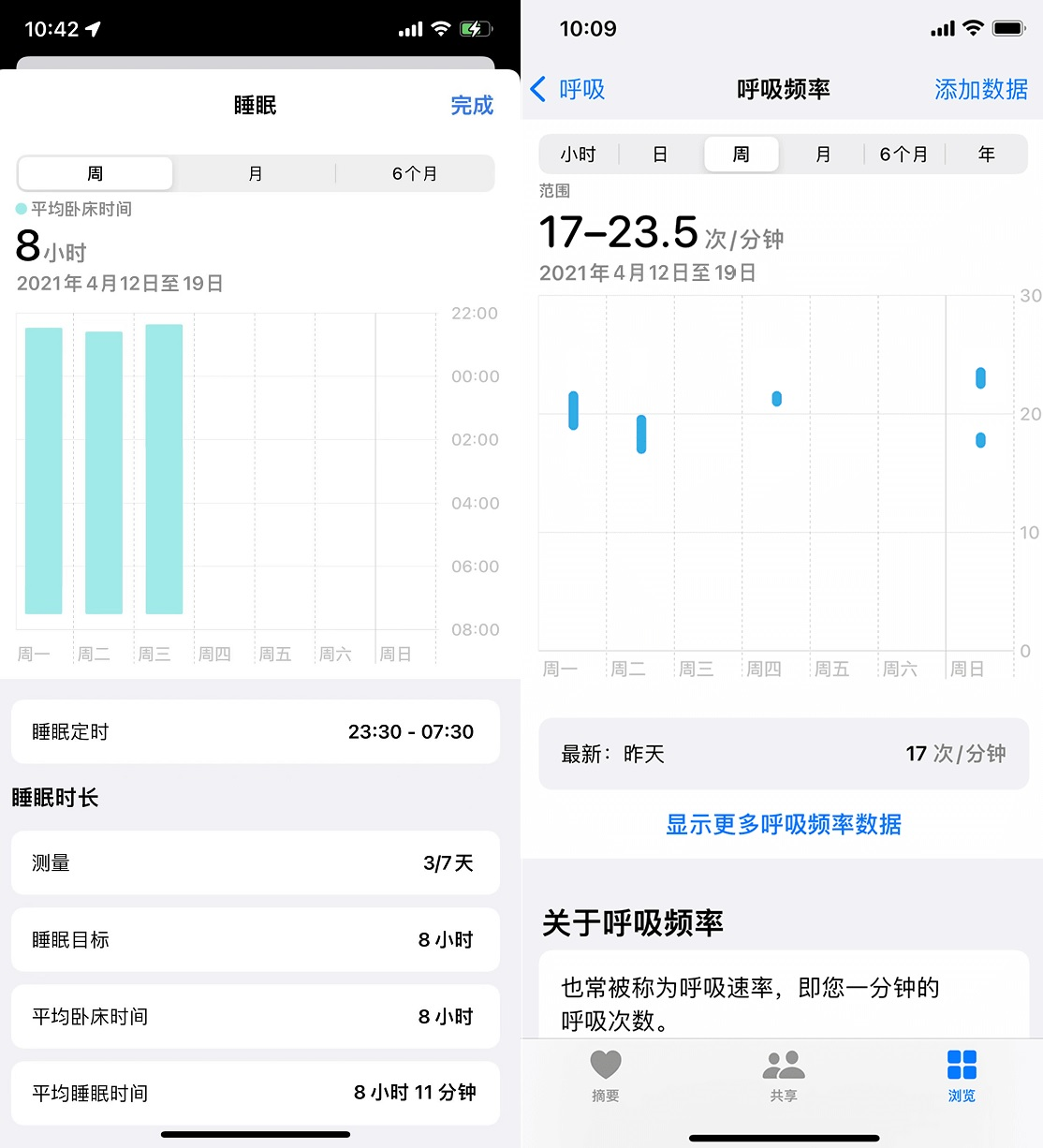Tap the Wi-Fi icon in status bar
This screenshot has width=1043, height=1148.
pyautogui.click(x=441, y=28)
